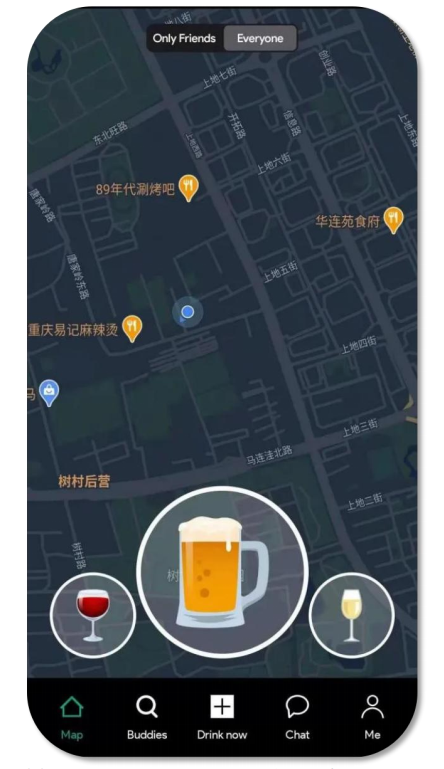Tap Drink now
The height and width of the screenshot is (769, 444).
pyautogui.click(x=222, y=718)
